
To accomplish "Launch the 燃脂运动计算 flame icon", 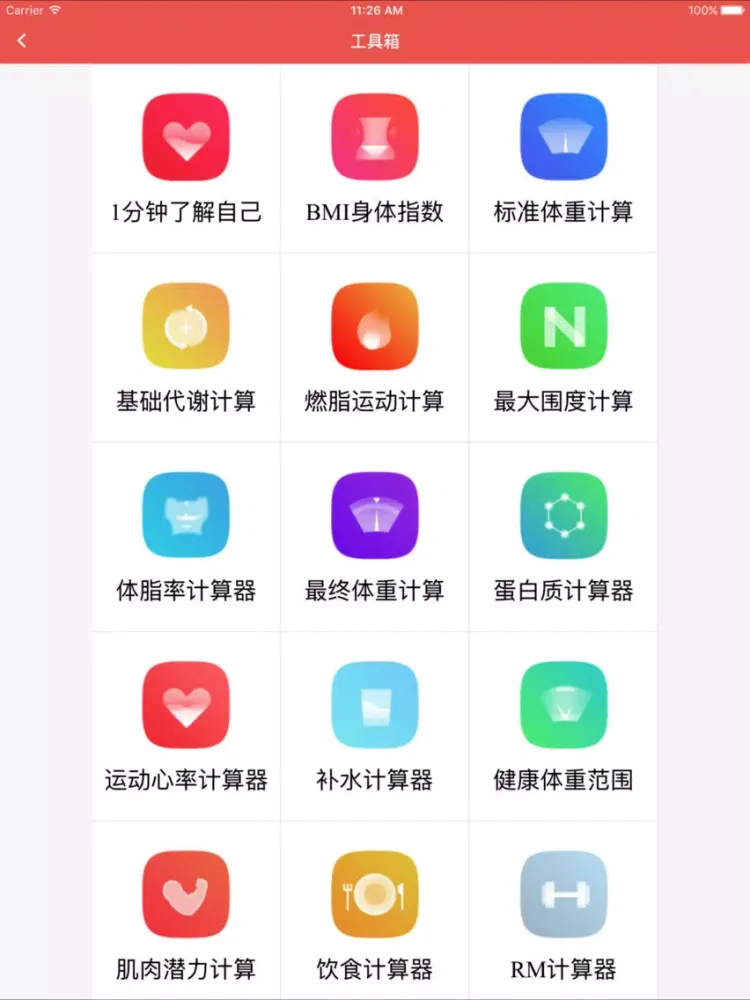I will [374, 325].
